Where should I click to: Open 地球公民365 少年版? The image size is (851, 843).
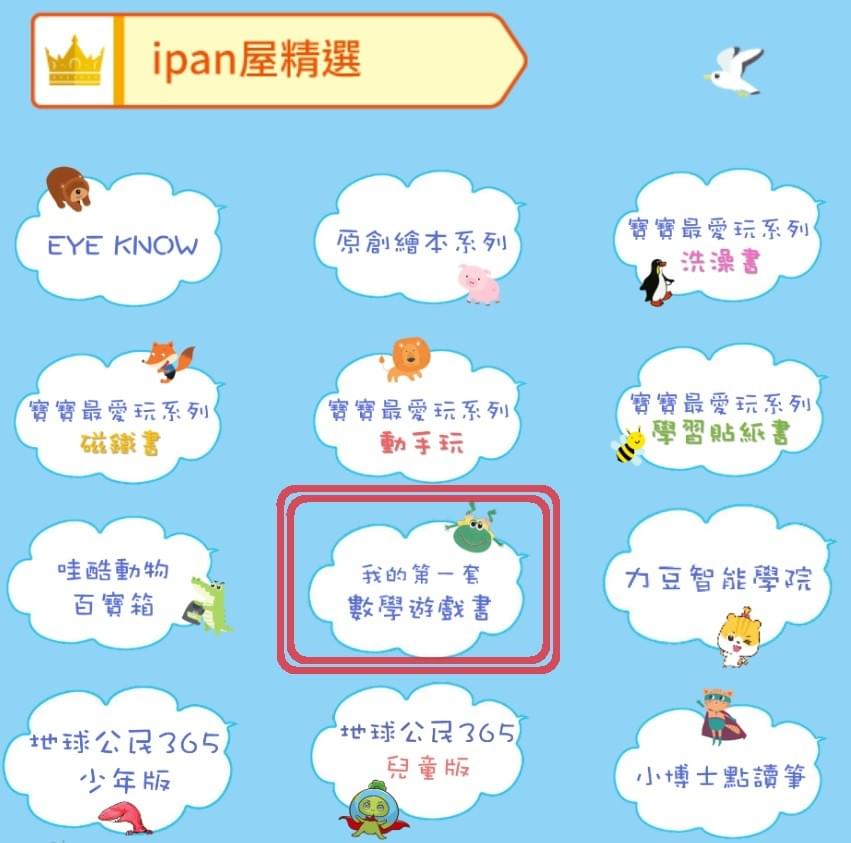click(x=123, y=760)
